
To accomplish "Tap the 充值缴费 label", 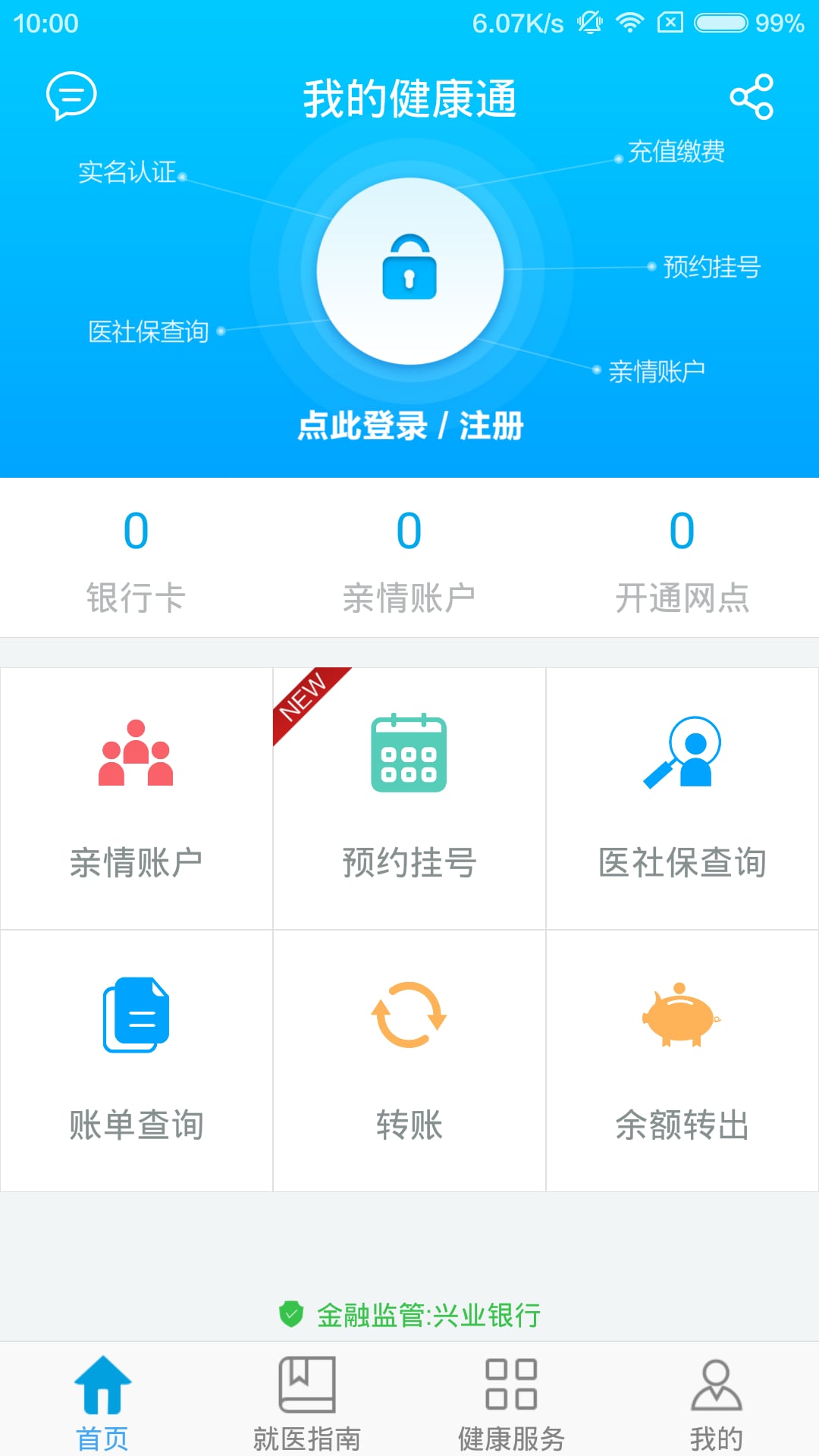I will (x=677, y=152).
